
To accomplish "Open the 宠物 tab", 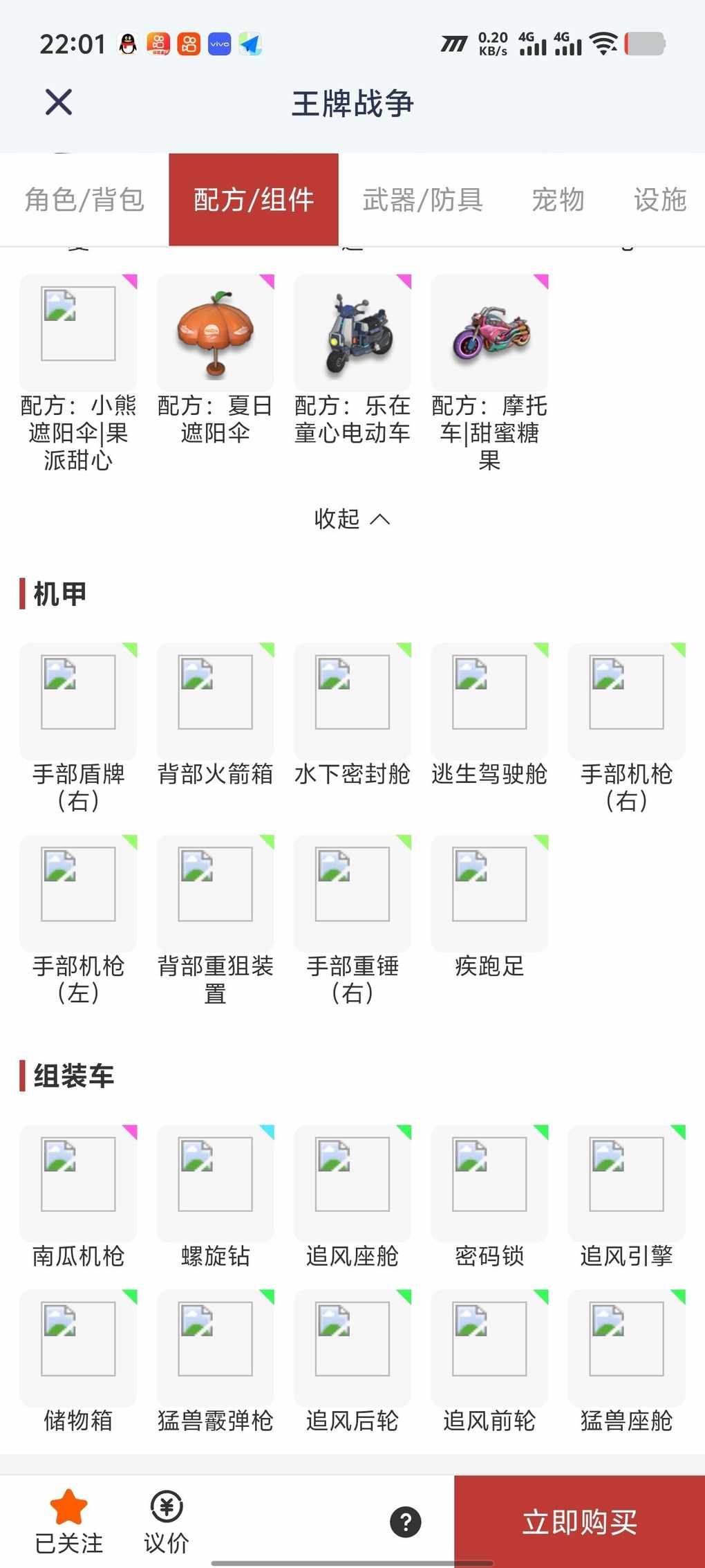I will coord(558,200).
